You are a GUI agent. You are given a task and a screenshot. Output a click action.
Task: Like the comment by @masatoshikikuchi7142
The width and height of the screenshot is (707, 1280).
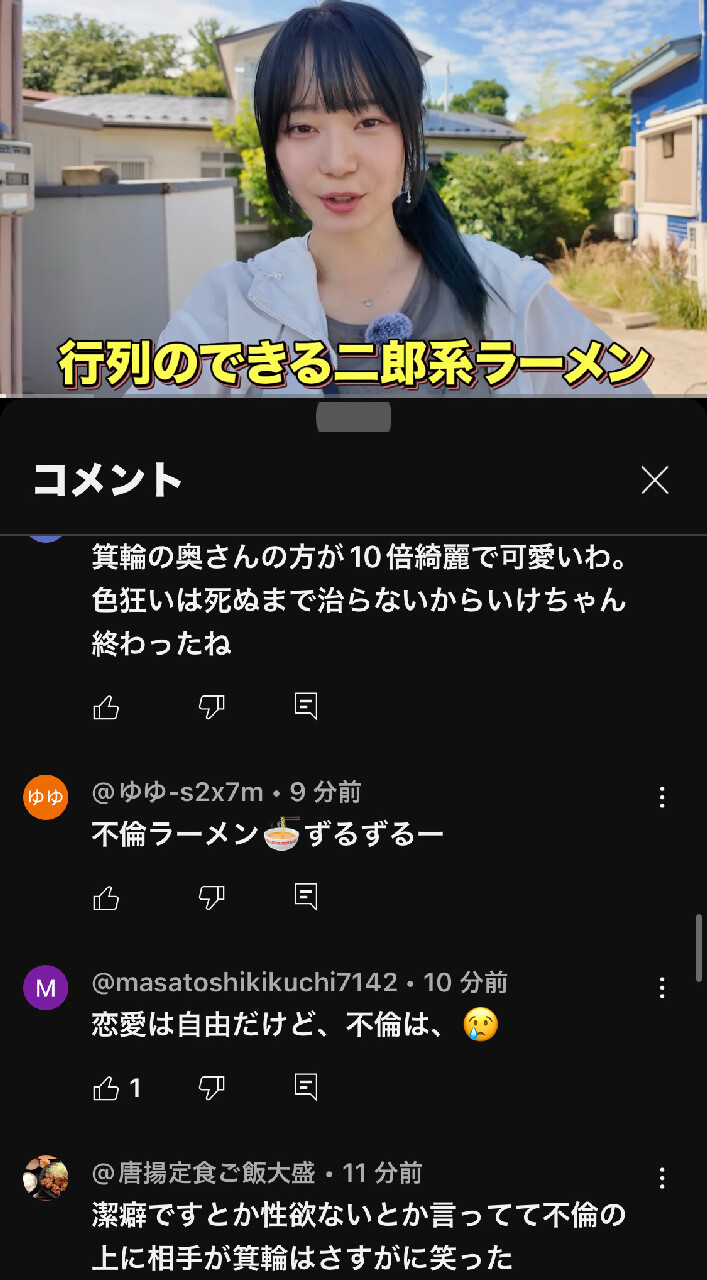pos(106,1088)
